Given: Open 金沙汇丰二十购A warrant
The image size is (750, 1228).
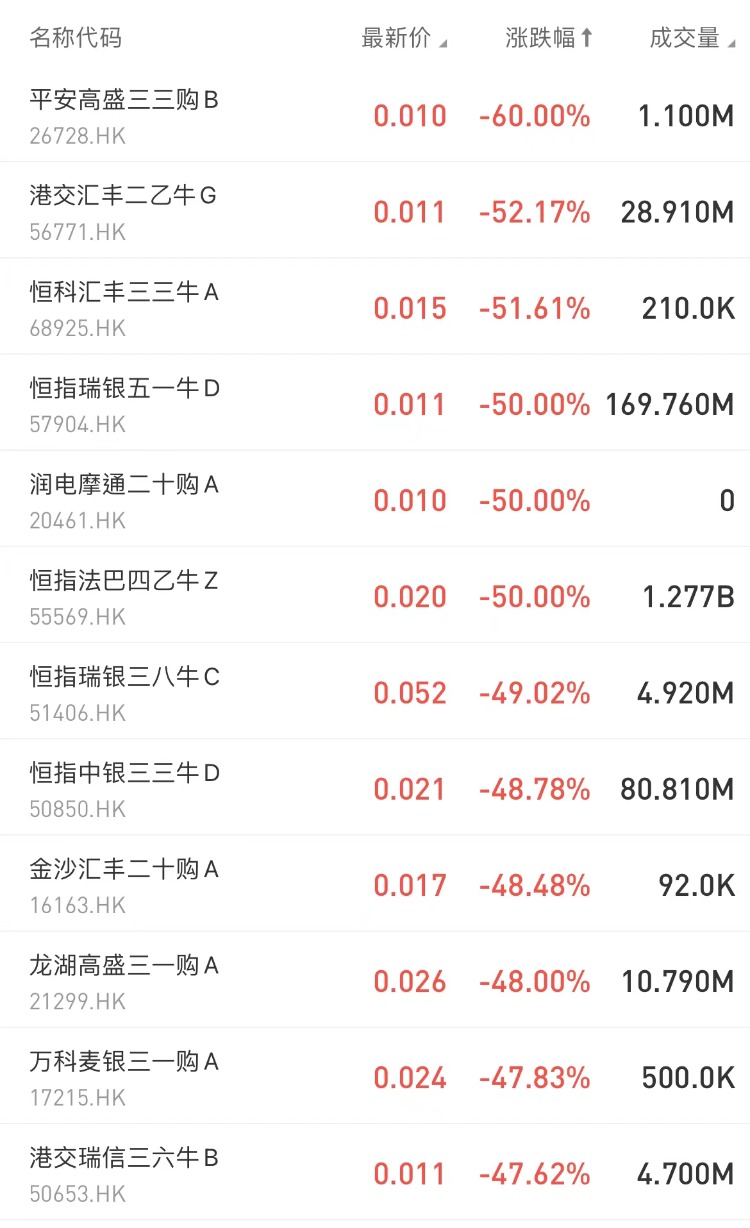Looking at the screenshot, I should pos(124,870).
